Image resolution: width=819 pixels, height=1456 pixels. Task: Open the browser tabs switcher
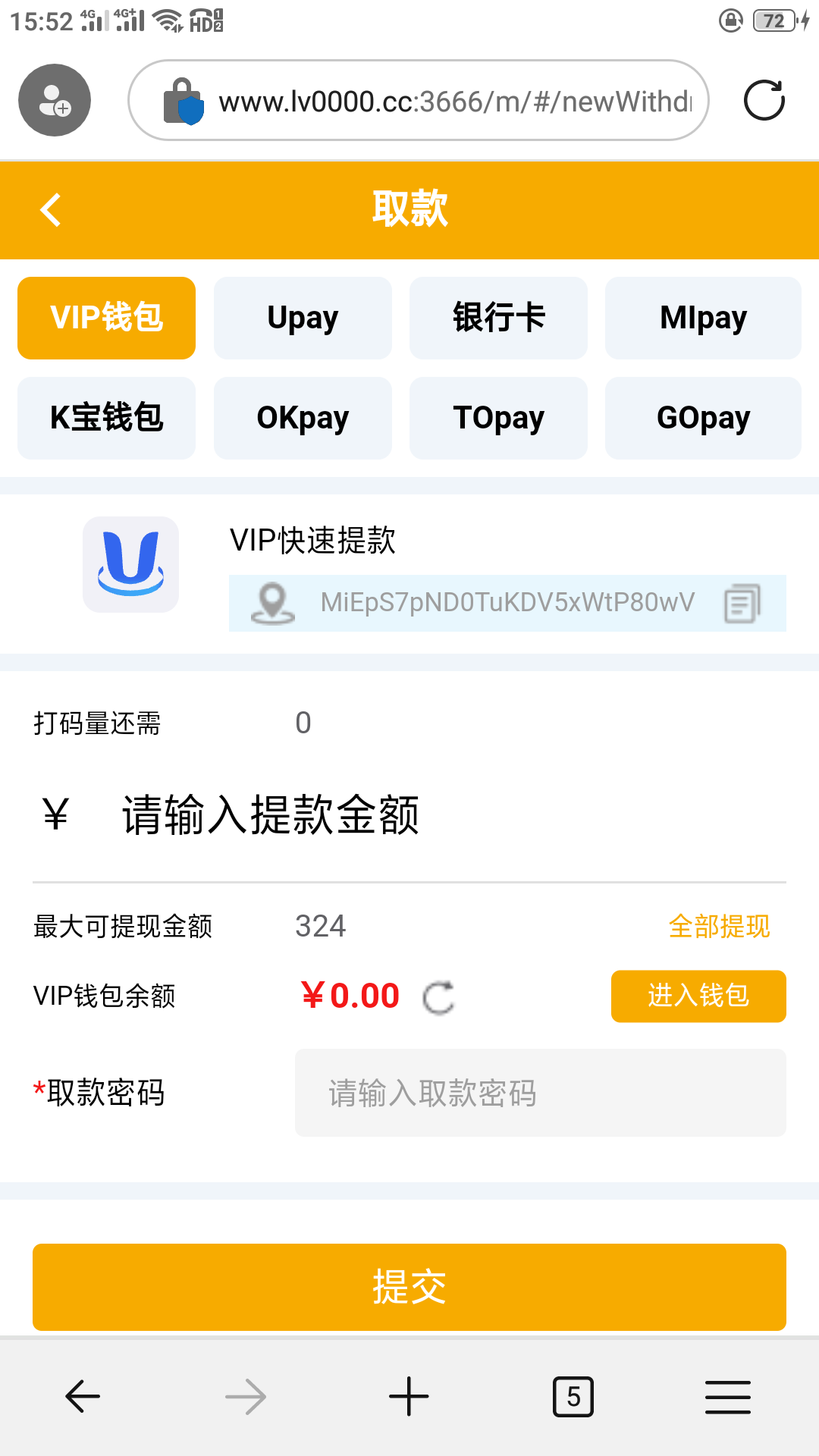(573, 1396)
